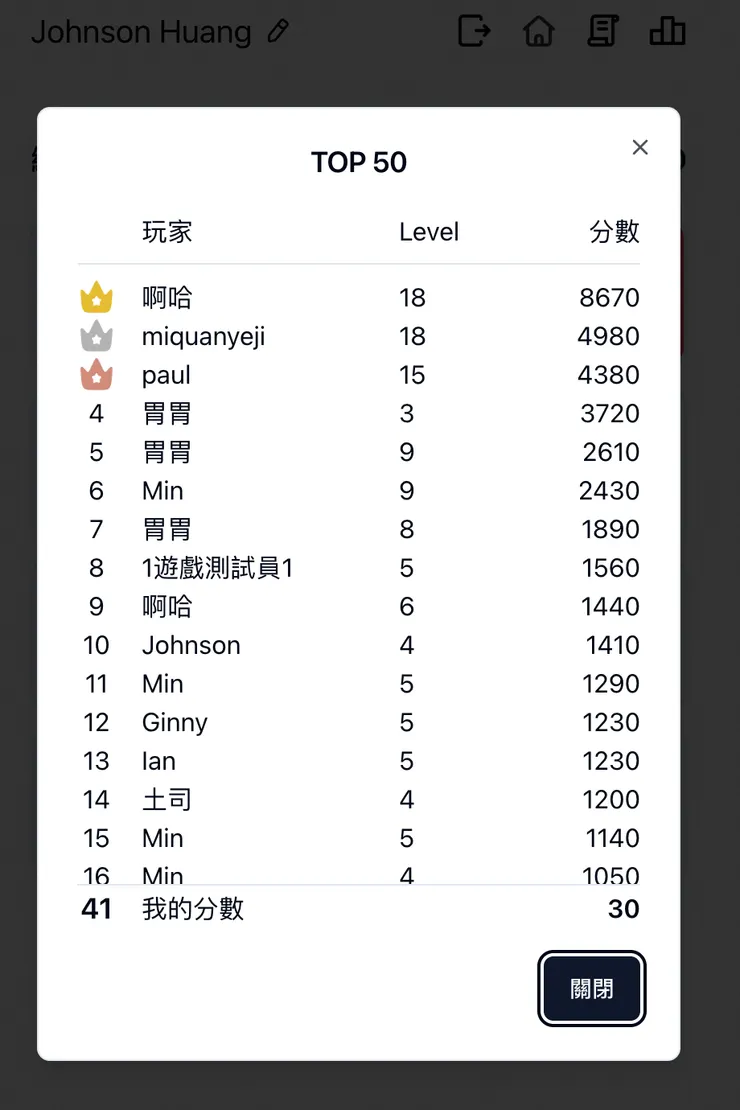The width and height of the screenshot is (740, 1110).
Task: Select the player name Johnson at rank 10
Action: pyautogui.click(x=190, y=645)
